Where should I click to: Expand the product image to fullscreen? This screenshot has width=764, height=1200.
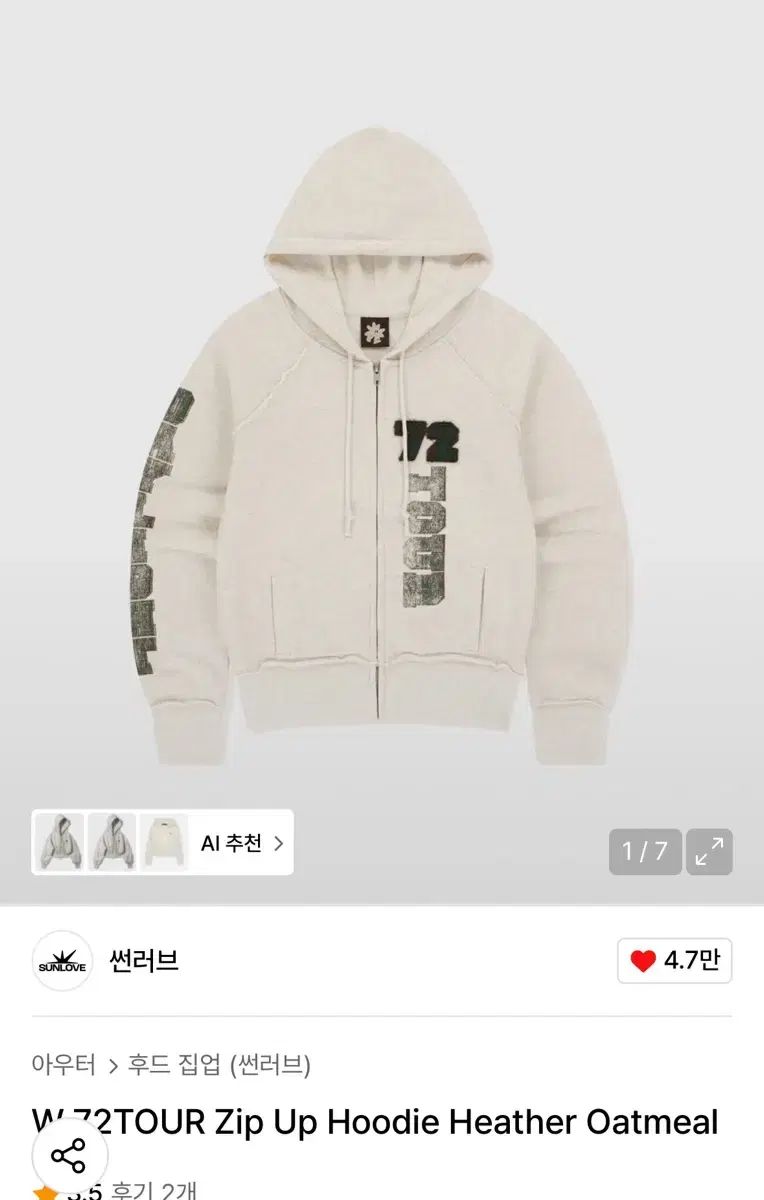709,852
